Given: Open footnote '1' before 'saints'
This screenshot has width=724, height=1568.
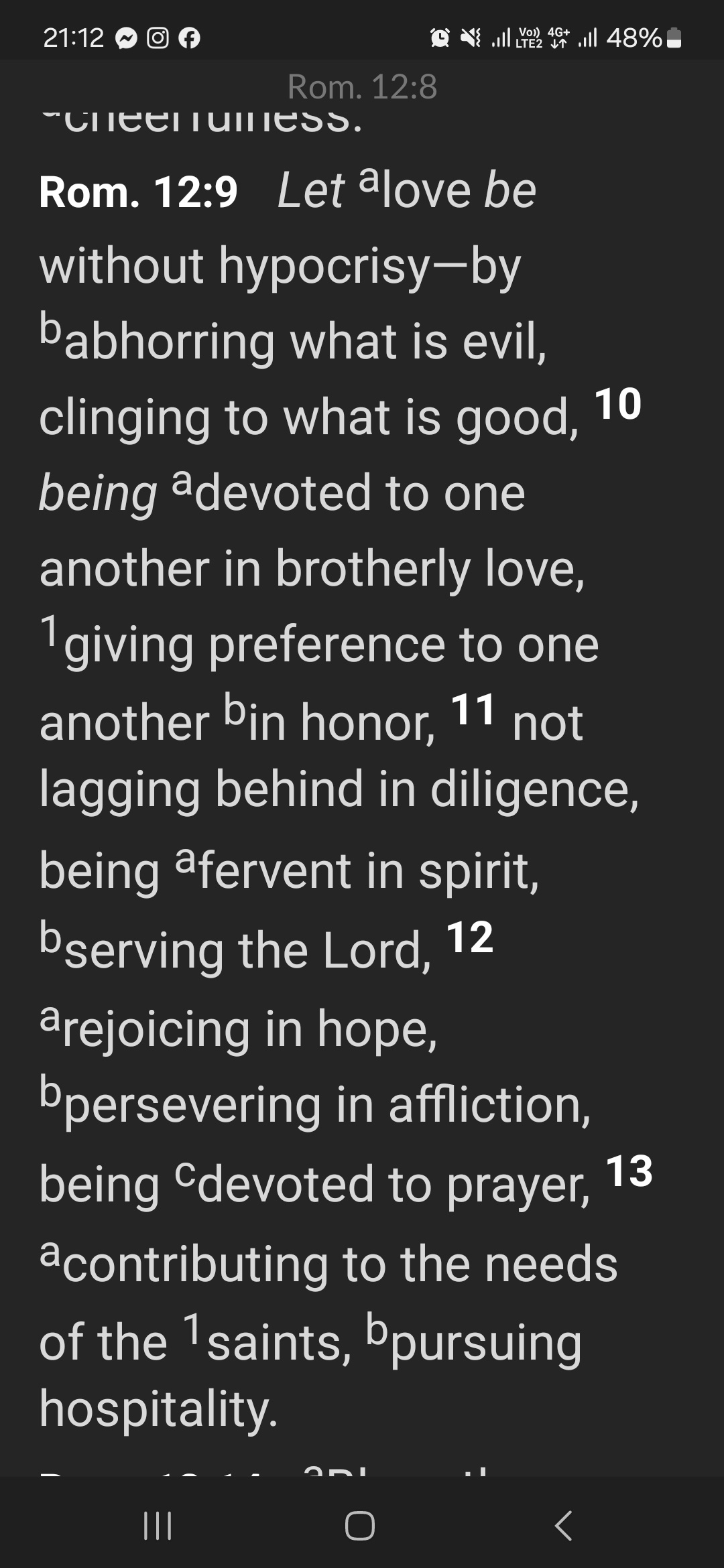Looking at the screenshot, I should point(192,1328).
